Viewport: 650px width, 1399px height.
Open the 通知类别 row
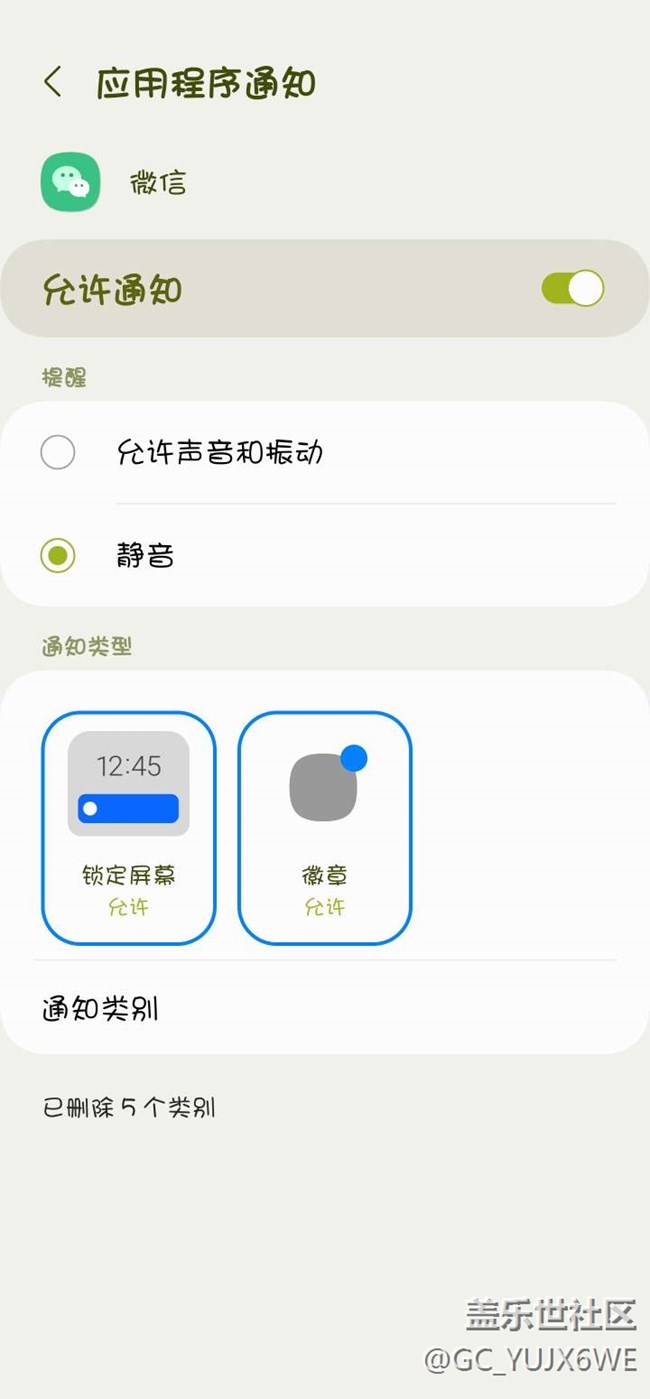click(x=325, y=1009)
